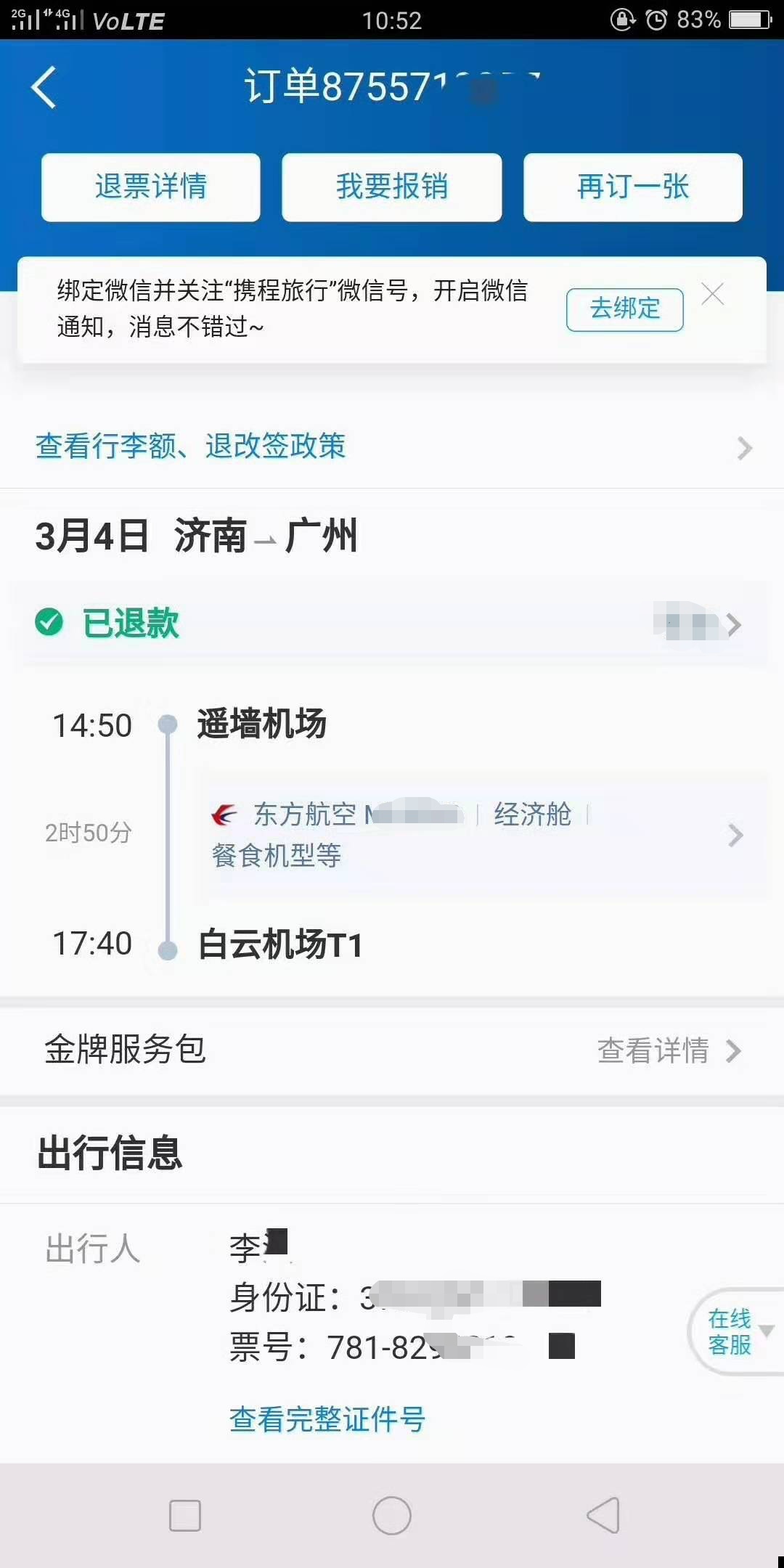Image resolution: width=784 pixels, height=1568 pixels.
Task: Expand the 东方航空 flight details card
Action: (735, 836)
